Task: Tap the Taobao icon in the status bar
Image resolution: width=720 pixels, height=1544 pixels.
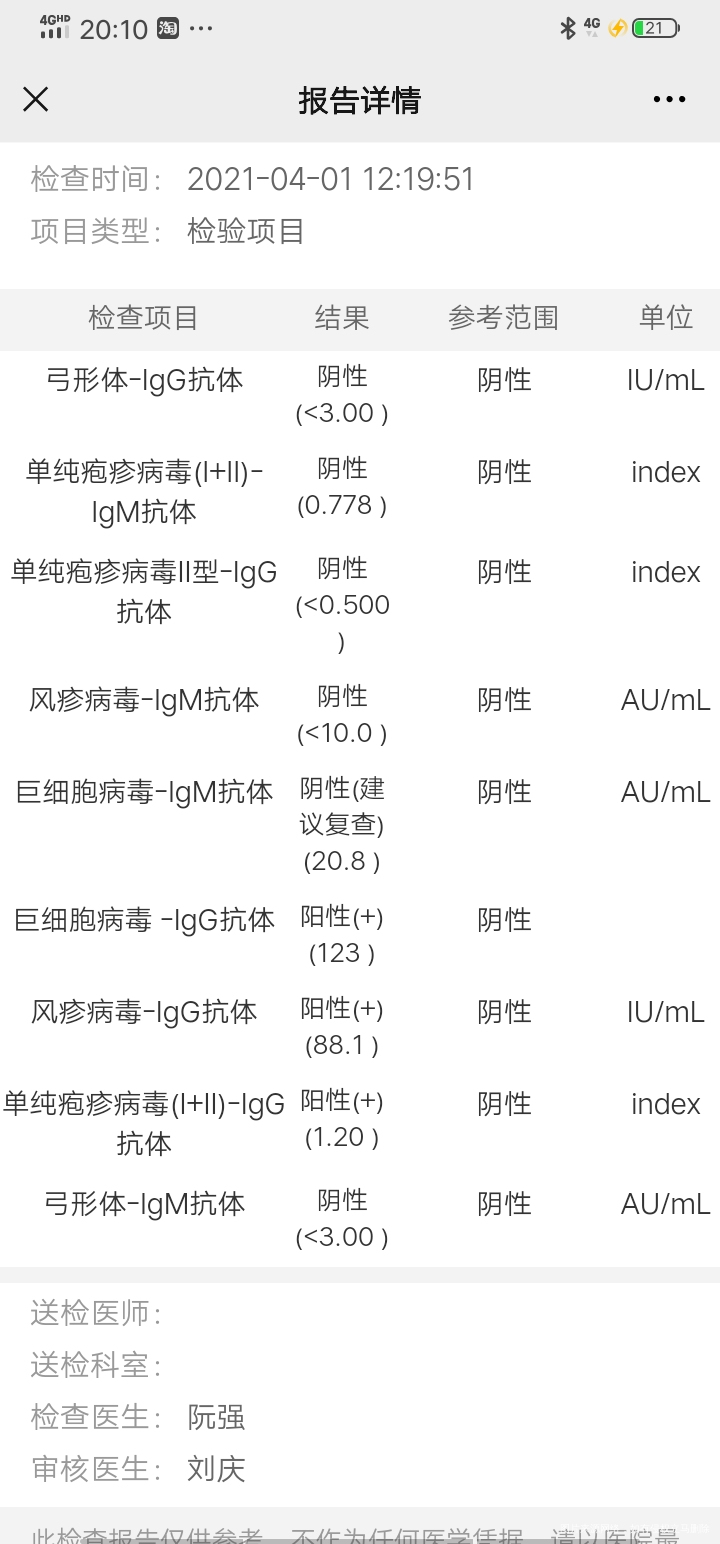Action: pos(166,28)
